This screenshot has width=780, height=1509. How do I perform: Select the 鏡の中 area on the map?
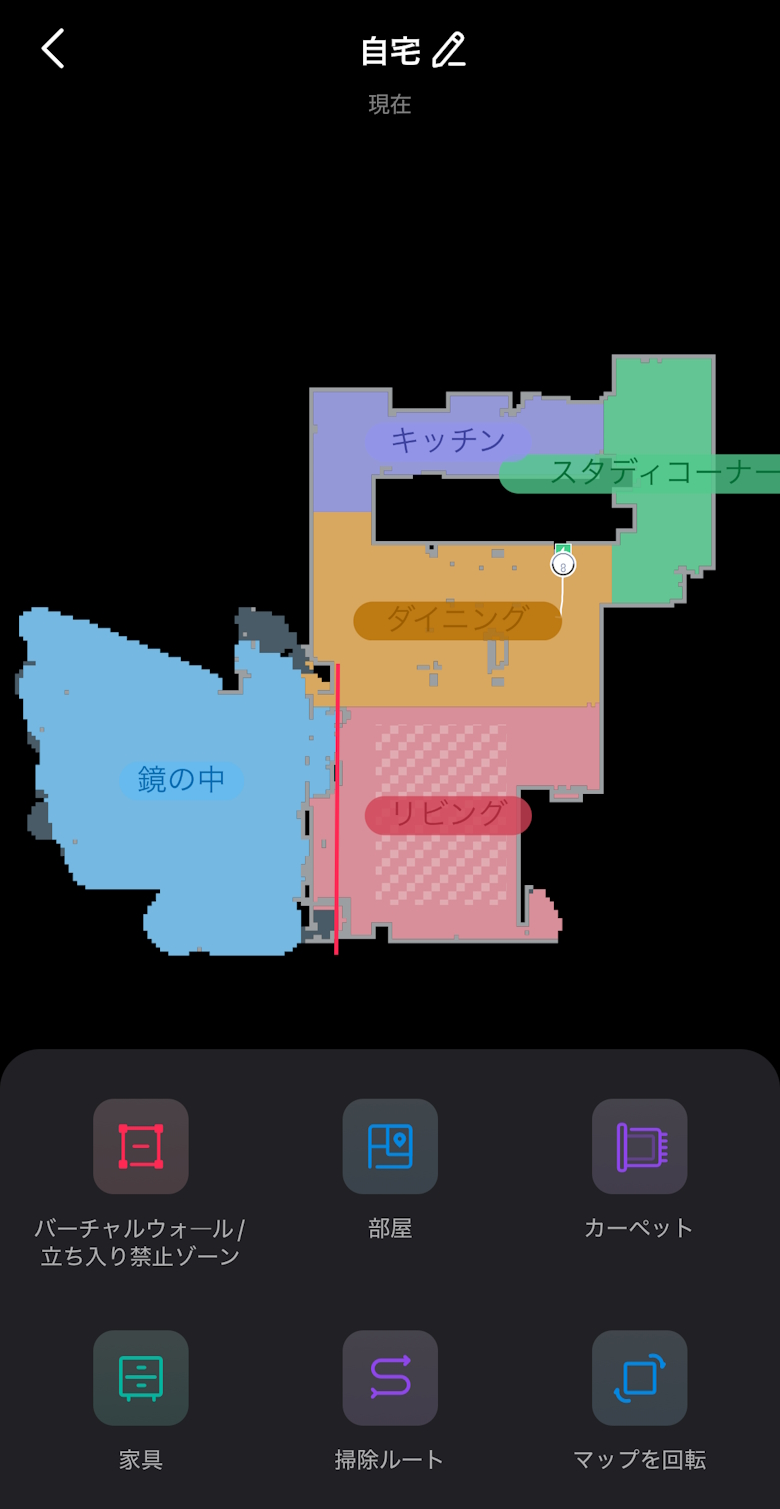tap(181, 780)
